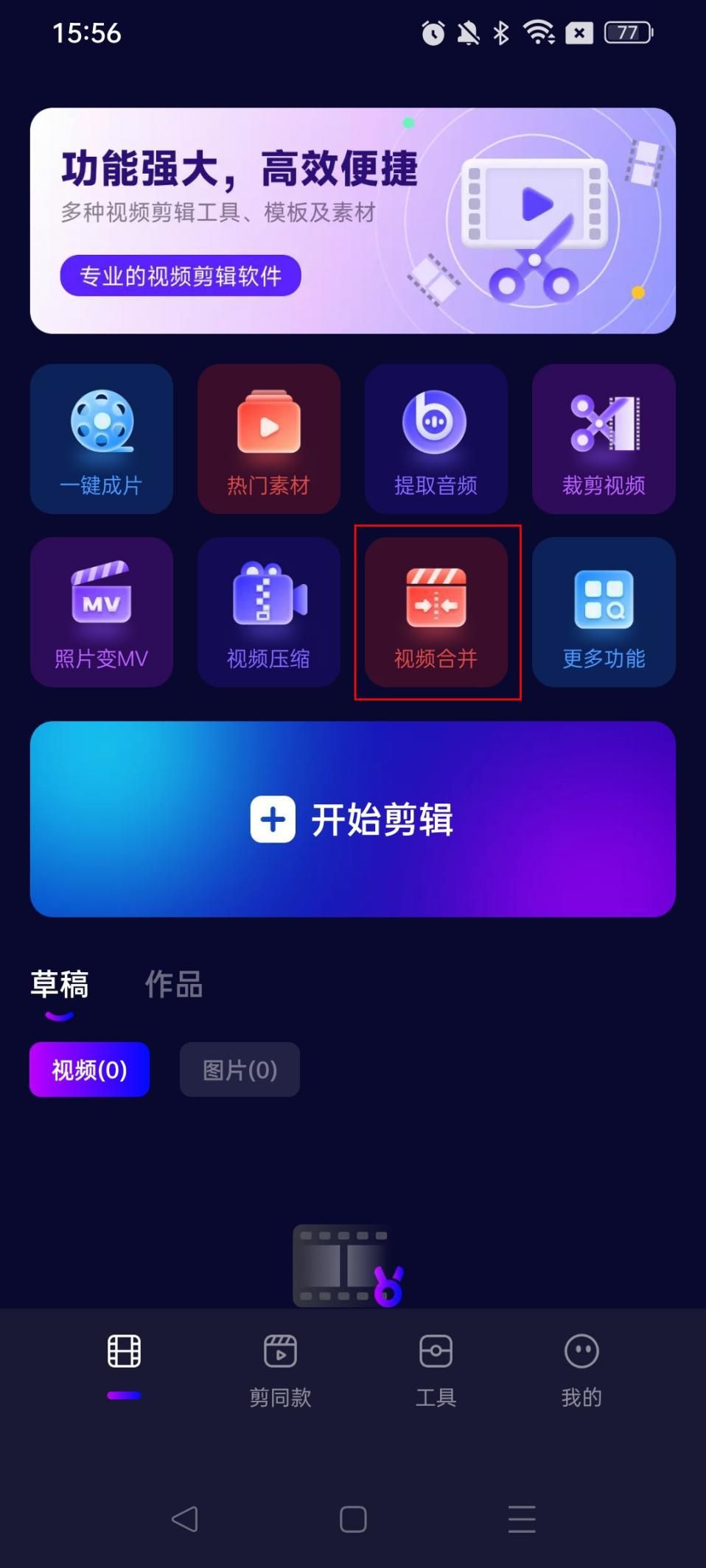Choose 视频合并 to merge videos
This screenshot has width=706, height=1568.
pyautogui.click(x=436, y=612)
